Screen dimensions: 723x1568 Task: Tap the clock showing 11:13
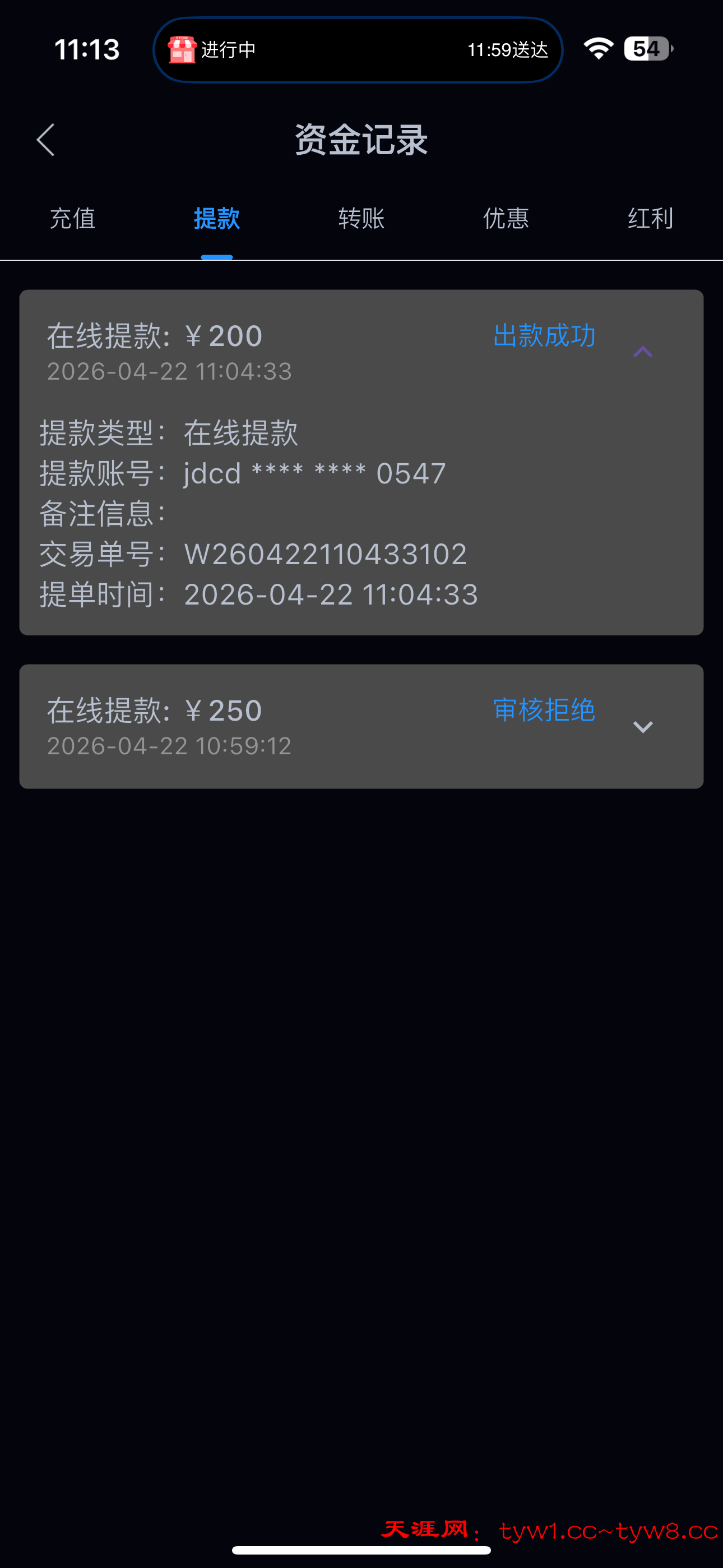87,49
